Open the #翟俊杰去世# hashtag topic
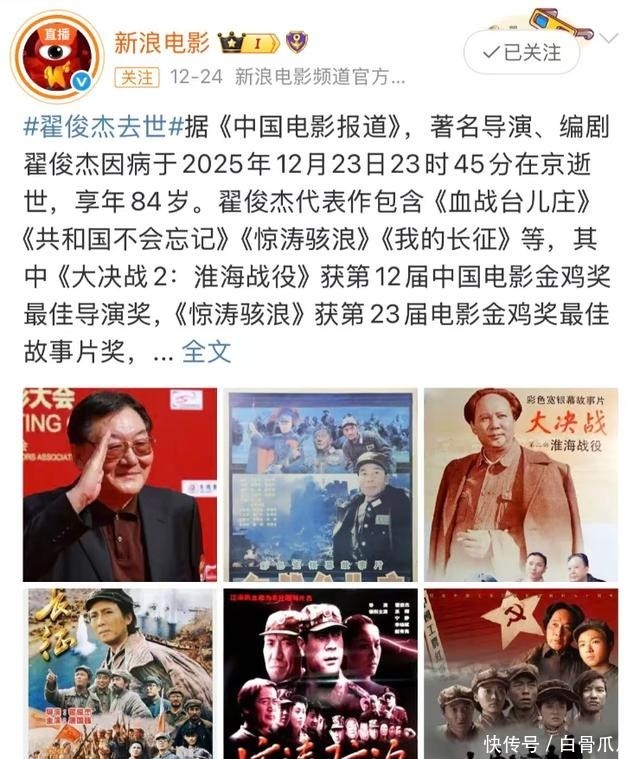The height and width of the screenshot is (759, 640). click(97, 127)
